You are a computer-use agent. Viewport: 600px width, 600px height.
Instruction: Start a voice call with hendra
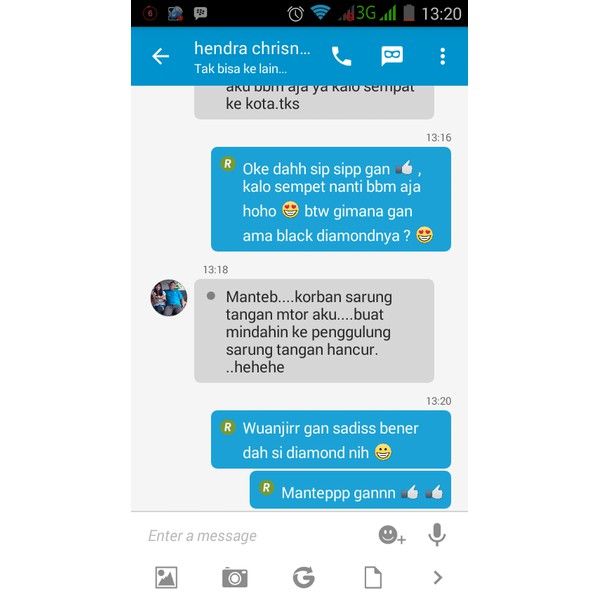tap(341, 56)
